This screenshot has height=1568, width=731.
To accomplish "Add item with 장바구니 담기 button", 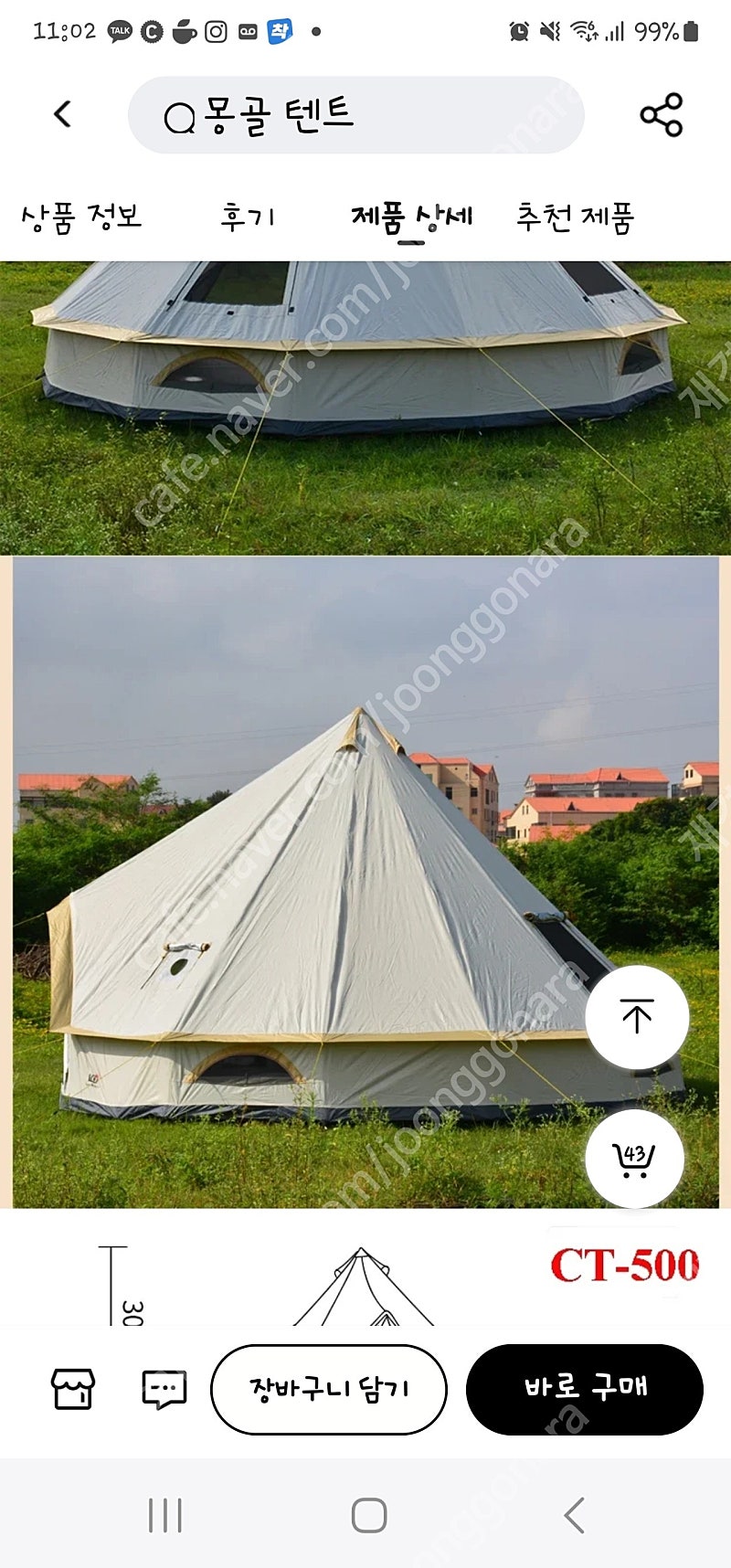I will click(x=329, y=1389).
